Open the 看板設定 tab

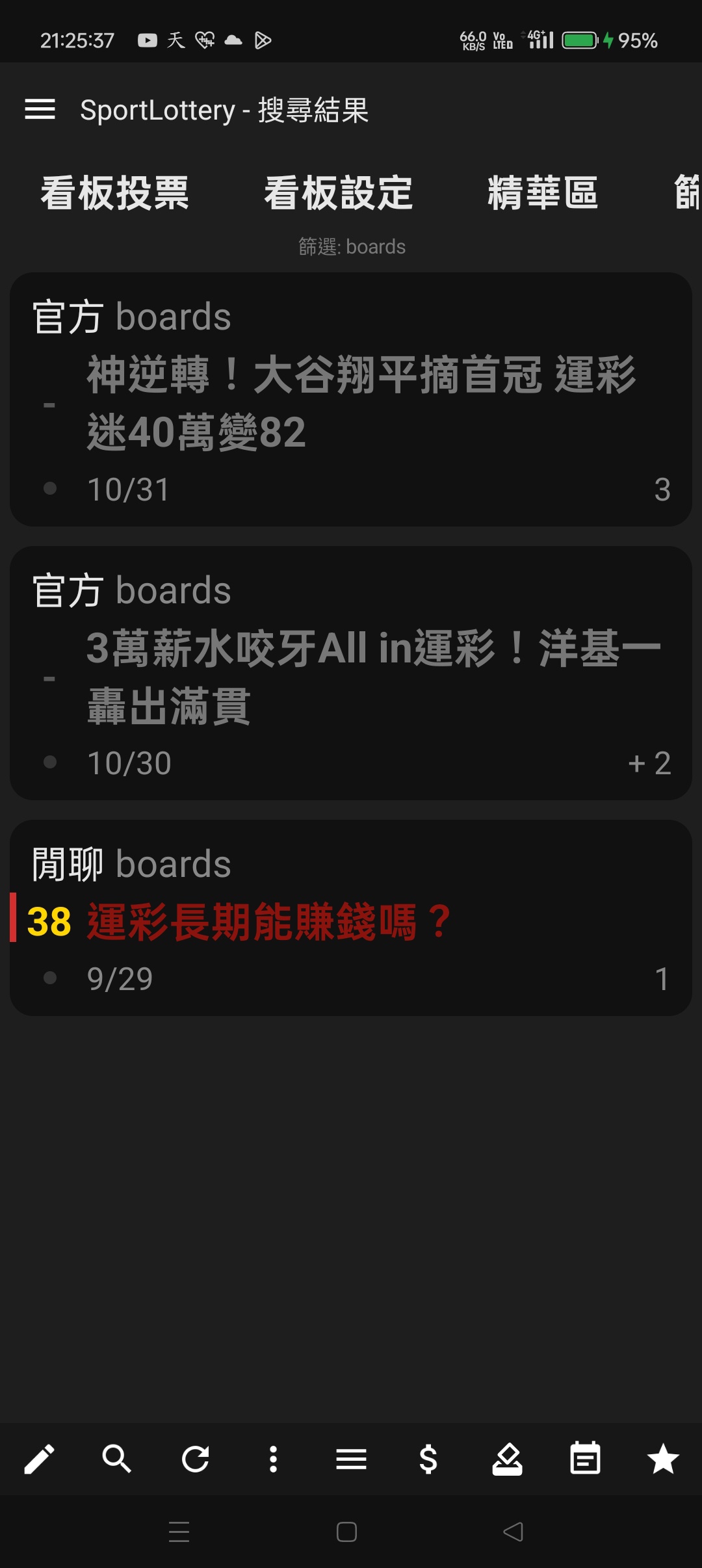339,193
